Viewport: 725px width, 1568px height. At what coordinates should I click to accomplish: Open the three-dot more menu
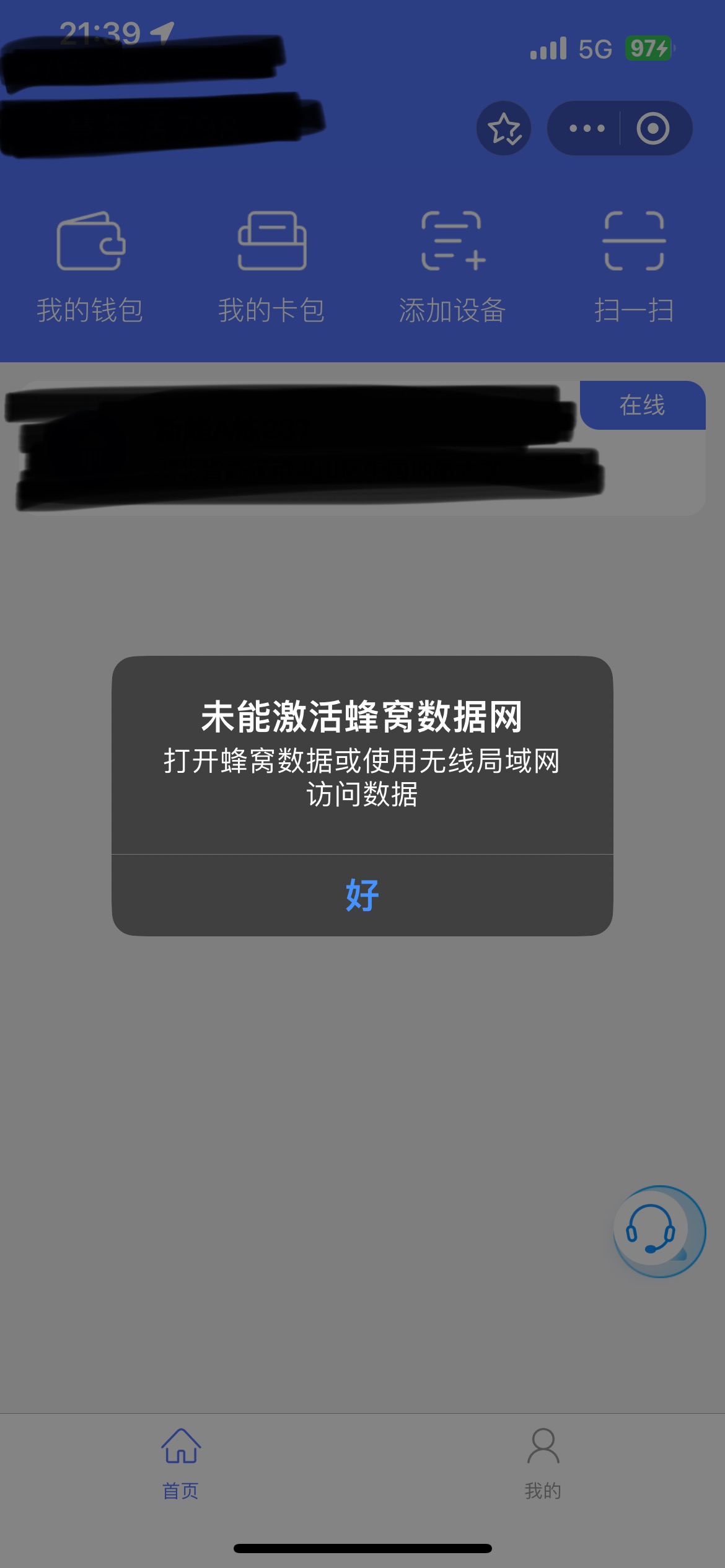pos(586,128)
